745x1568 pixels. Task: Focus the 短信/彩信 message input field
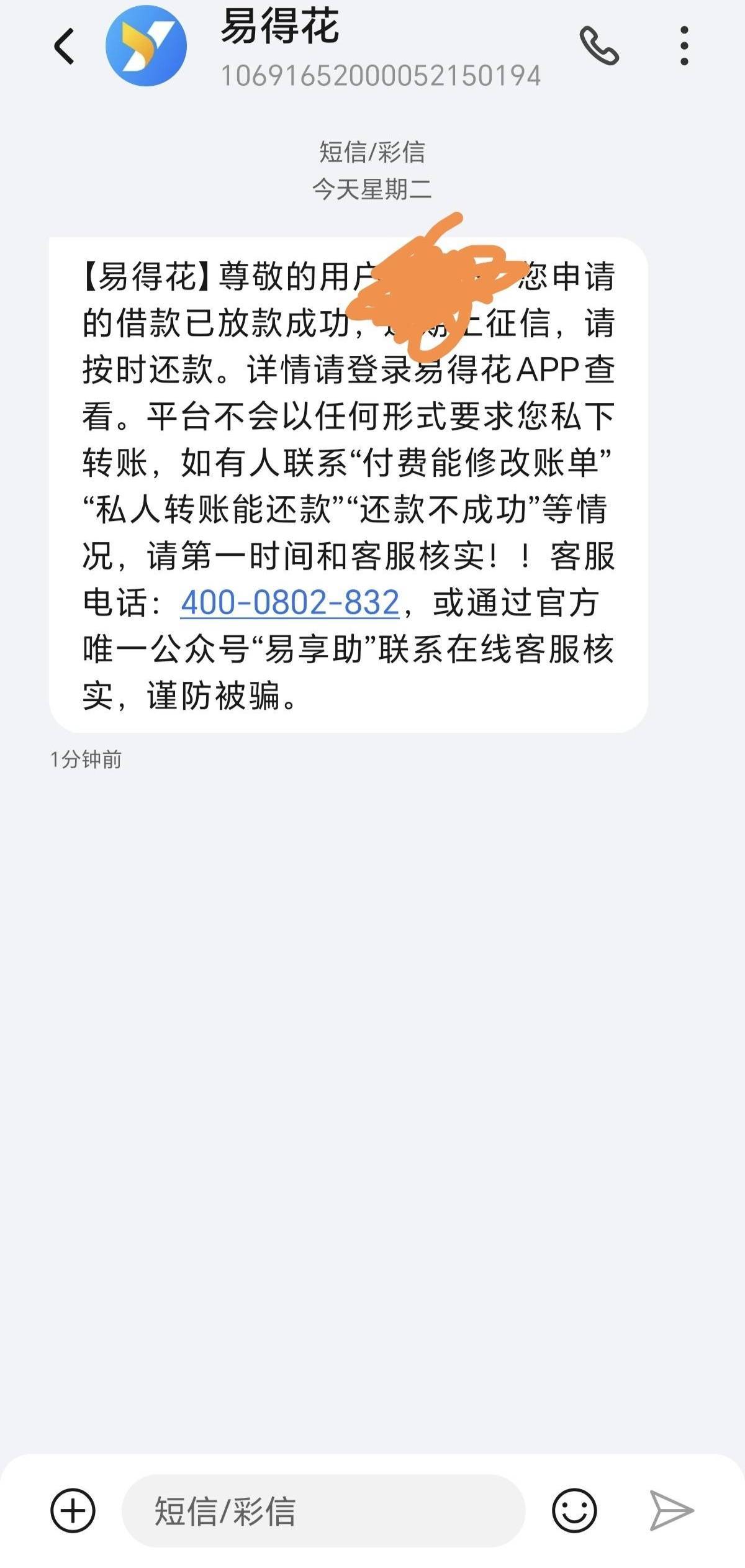tap(323, 1510)
